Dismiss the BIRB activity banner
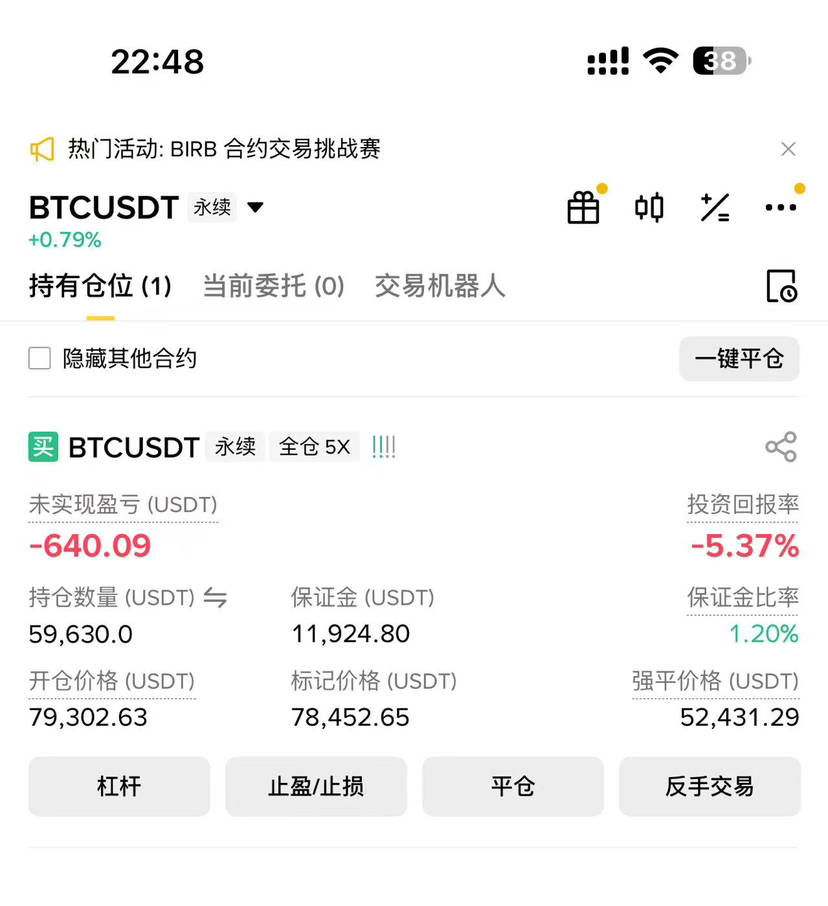Viewport: 828px width, 906px height. click(x=788, y=150)
